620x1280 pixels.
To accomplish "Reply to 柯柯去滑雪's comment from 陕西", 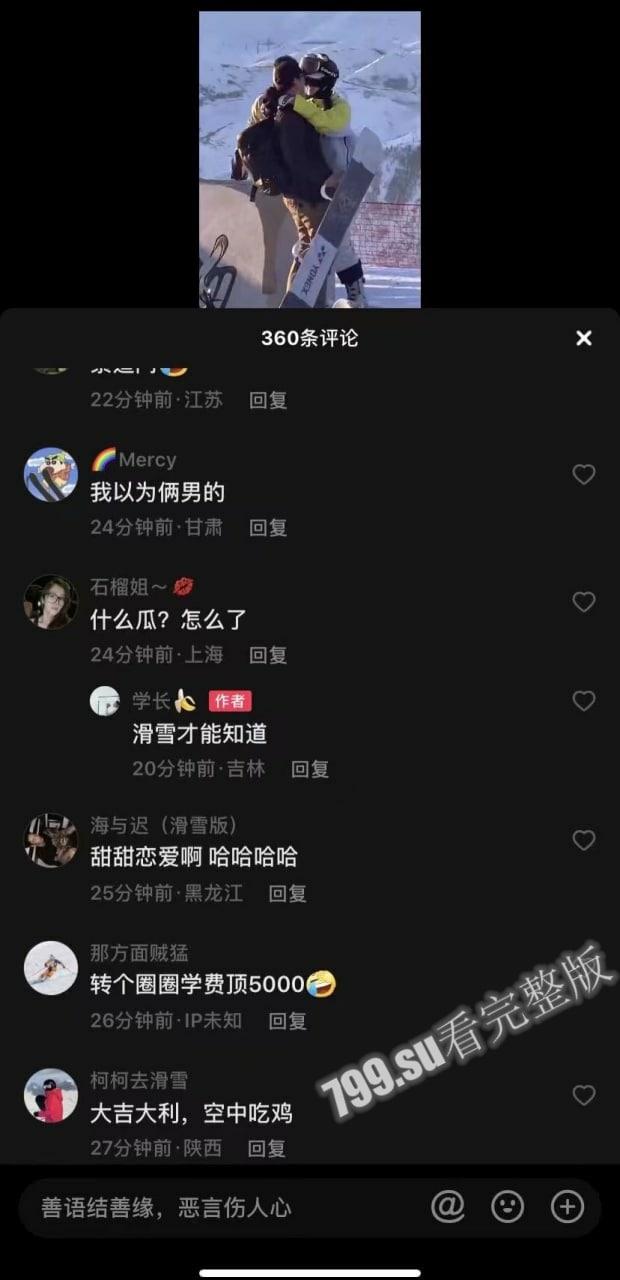I will pyautogui.click(x=268, y=1148).
